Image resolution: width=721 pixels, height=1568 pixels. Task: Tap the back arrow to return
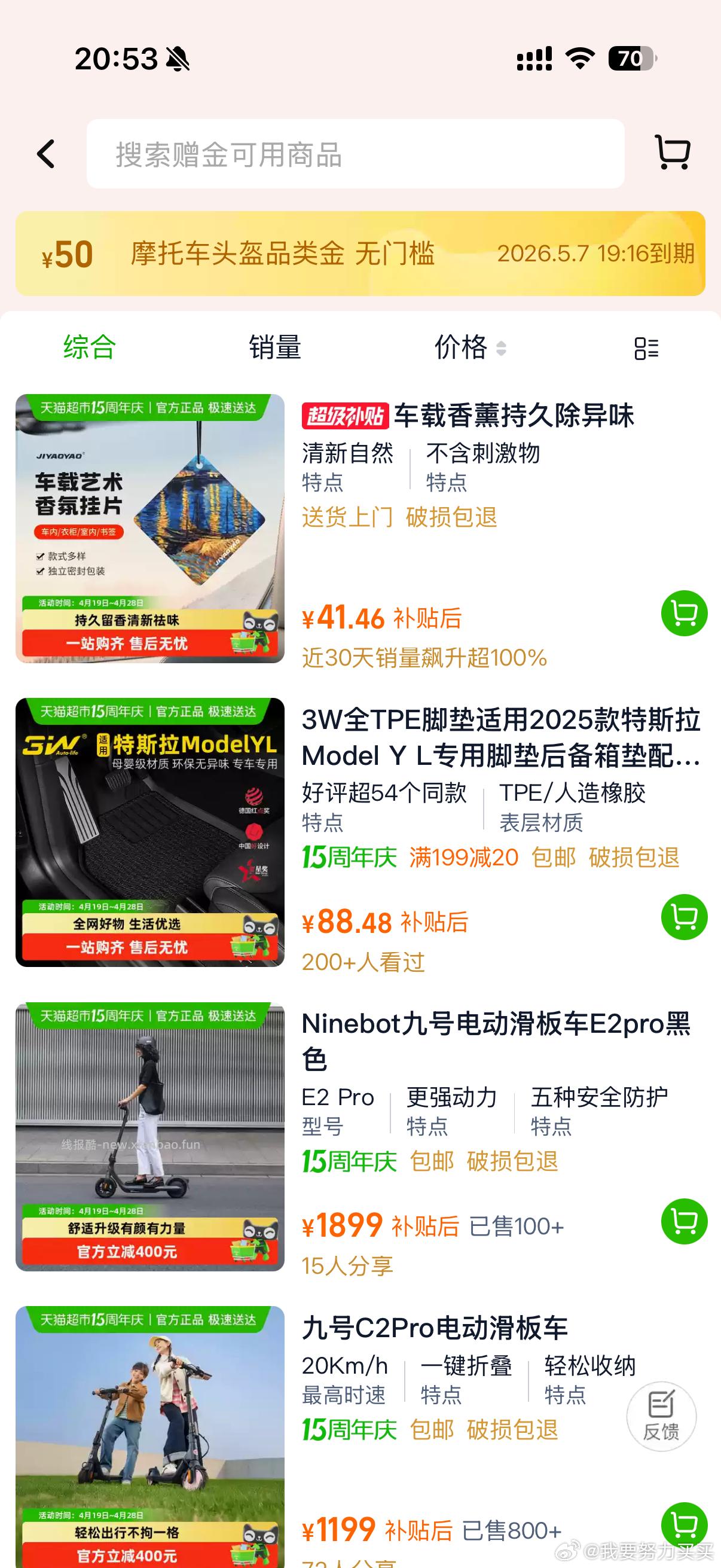pyautogui.click(x=45, y=153)
